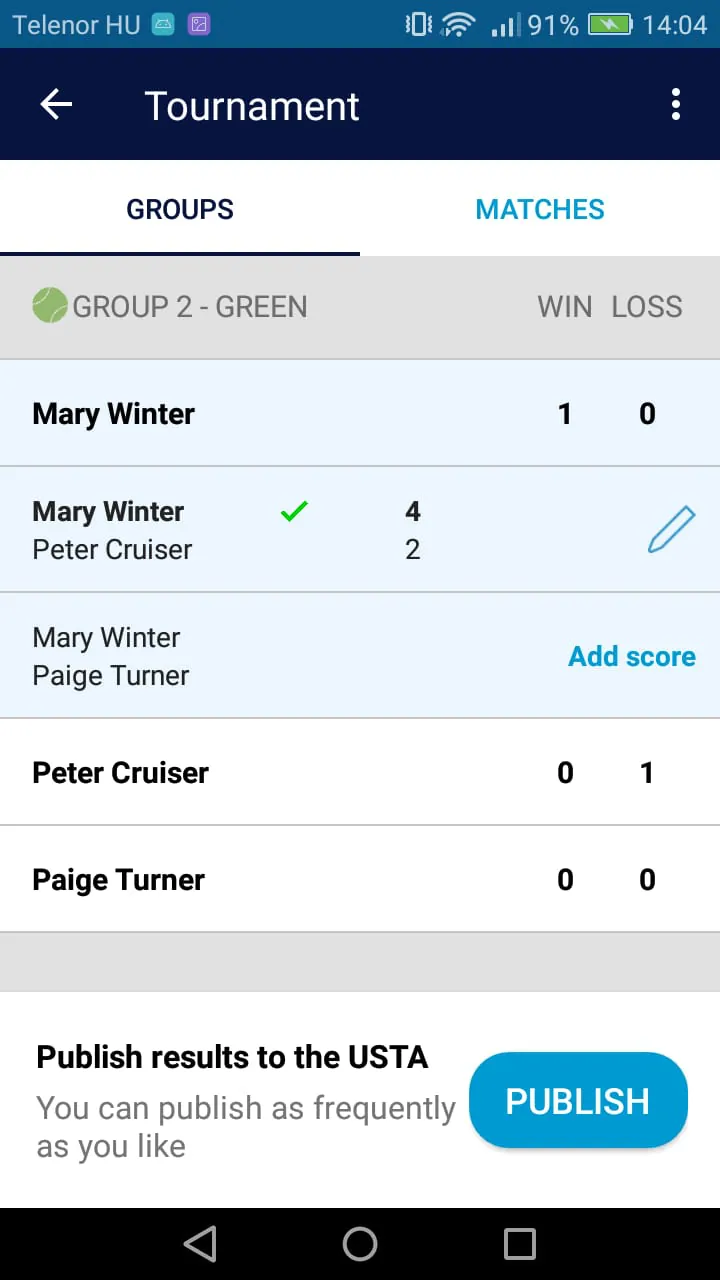Add score for Mary Winter vs Paige Turner

(632, 656)
